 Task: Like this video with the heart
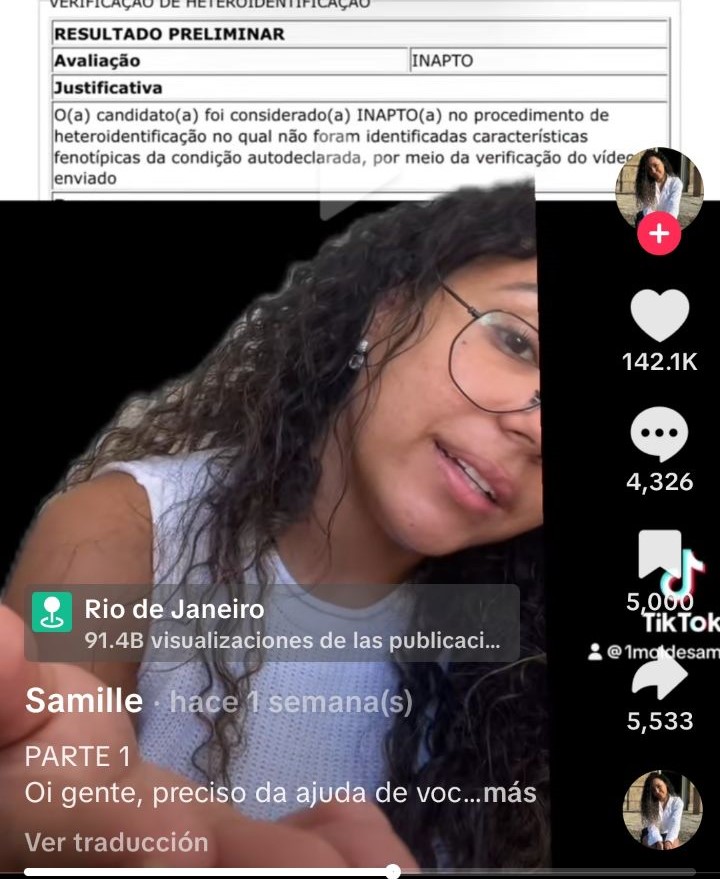(x=659, y=315)
